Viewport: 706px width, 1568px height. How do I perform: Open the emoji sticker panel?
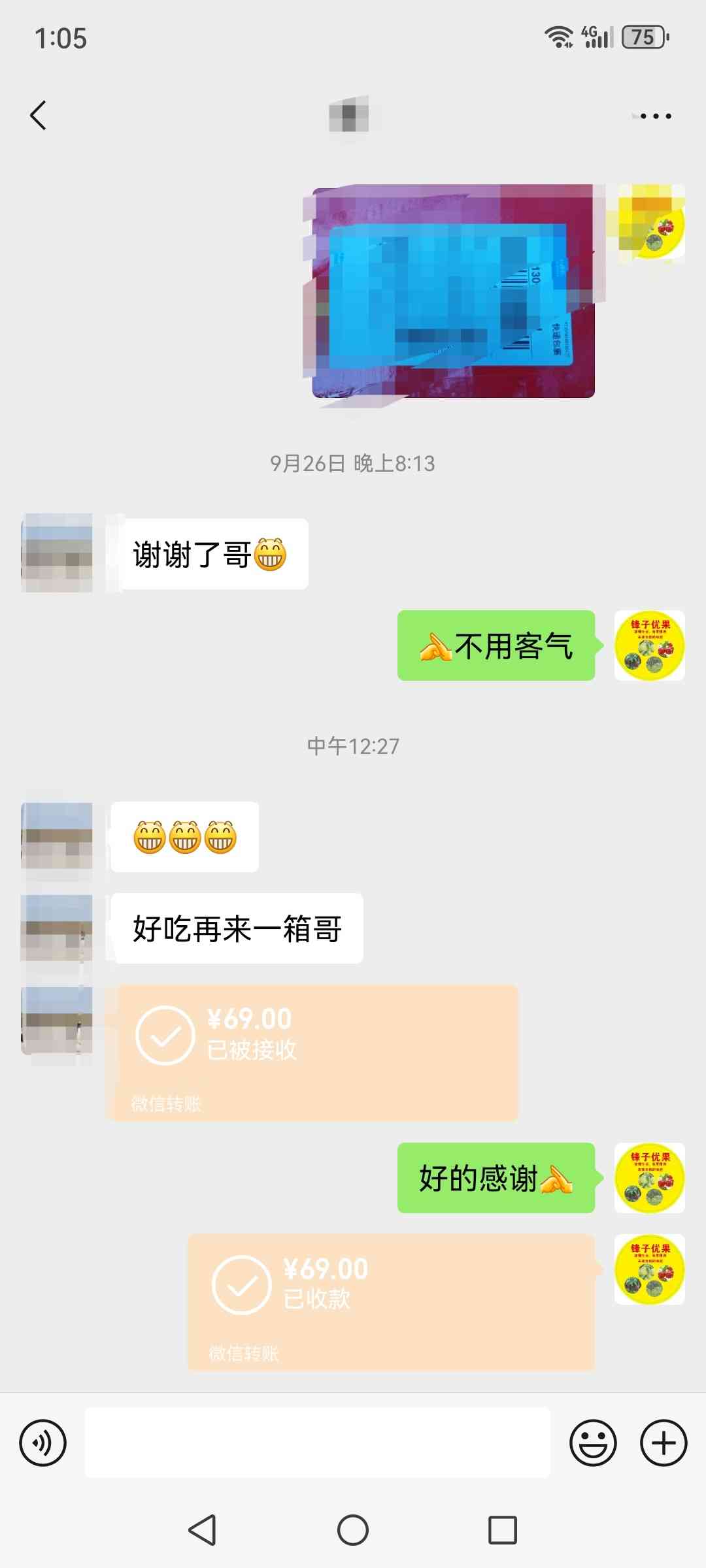point(593,1443)
